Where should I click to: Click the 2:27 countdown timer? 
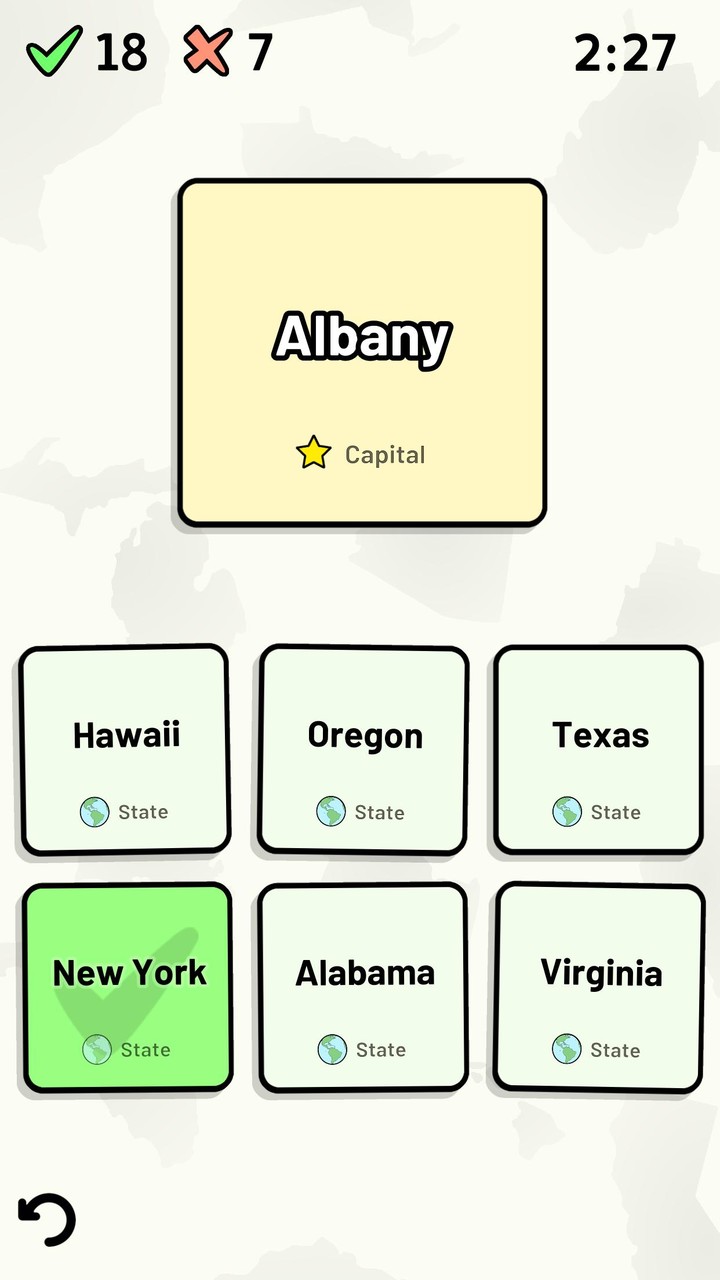click(625, 52)
